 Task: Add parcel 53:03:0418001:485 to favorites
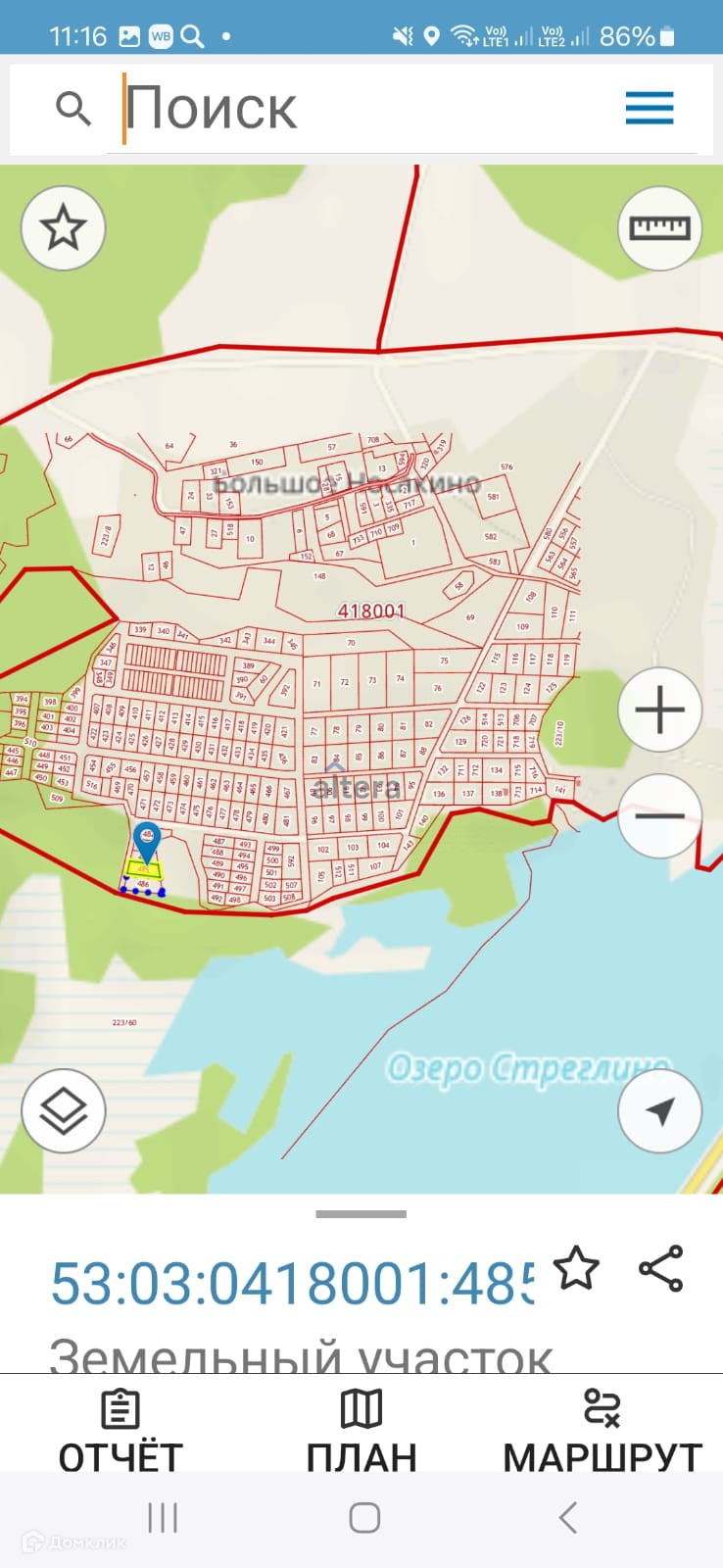pos(576,1269)
